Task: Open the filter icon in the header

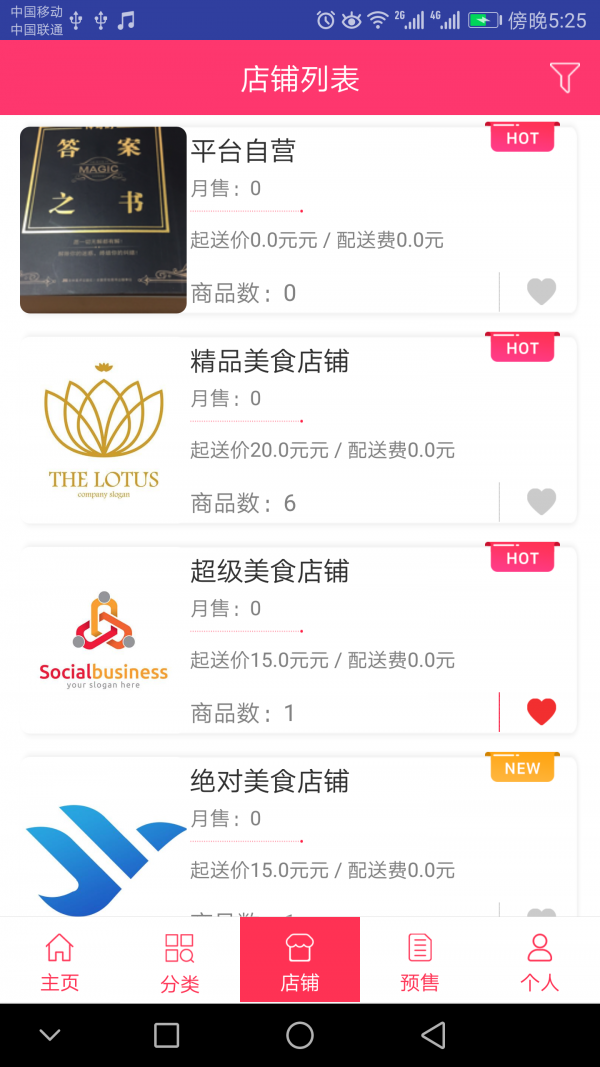Action: pyautogui.click(x=564, y=78)
